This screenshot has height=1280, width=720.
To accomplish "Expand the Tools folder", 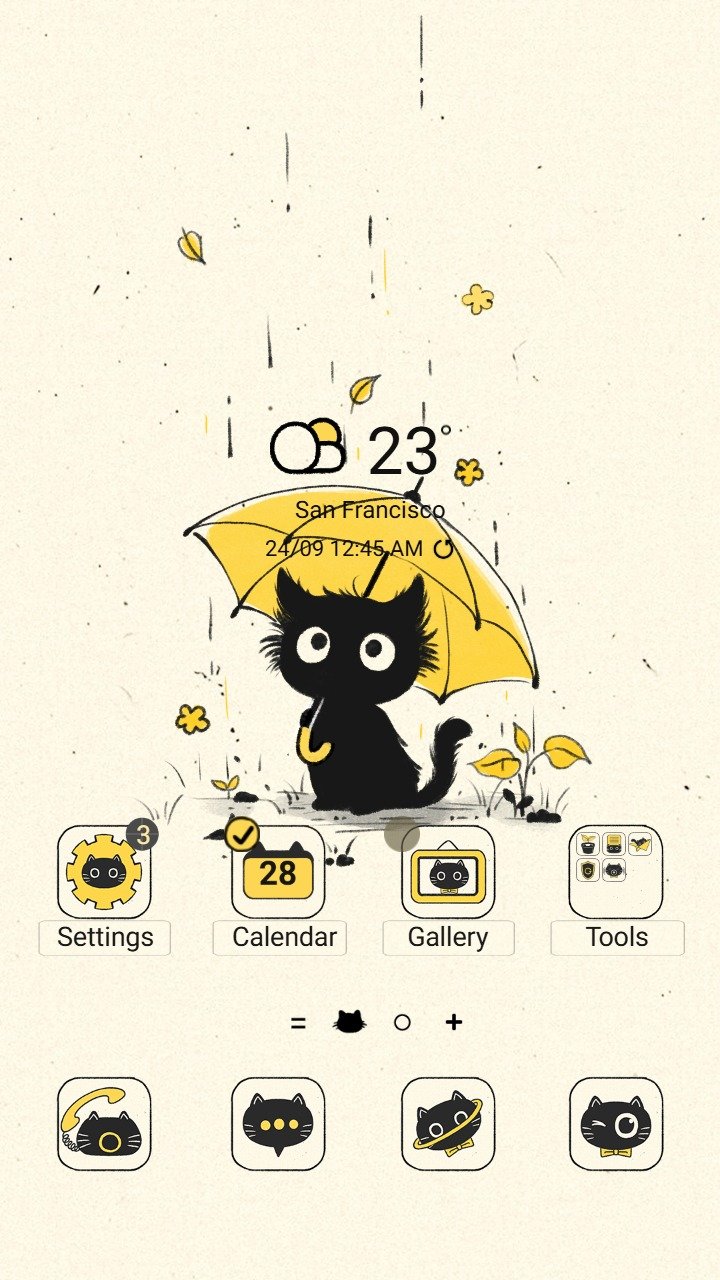I will pos(616,872).
